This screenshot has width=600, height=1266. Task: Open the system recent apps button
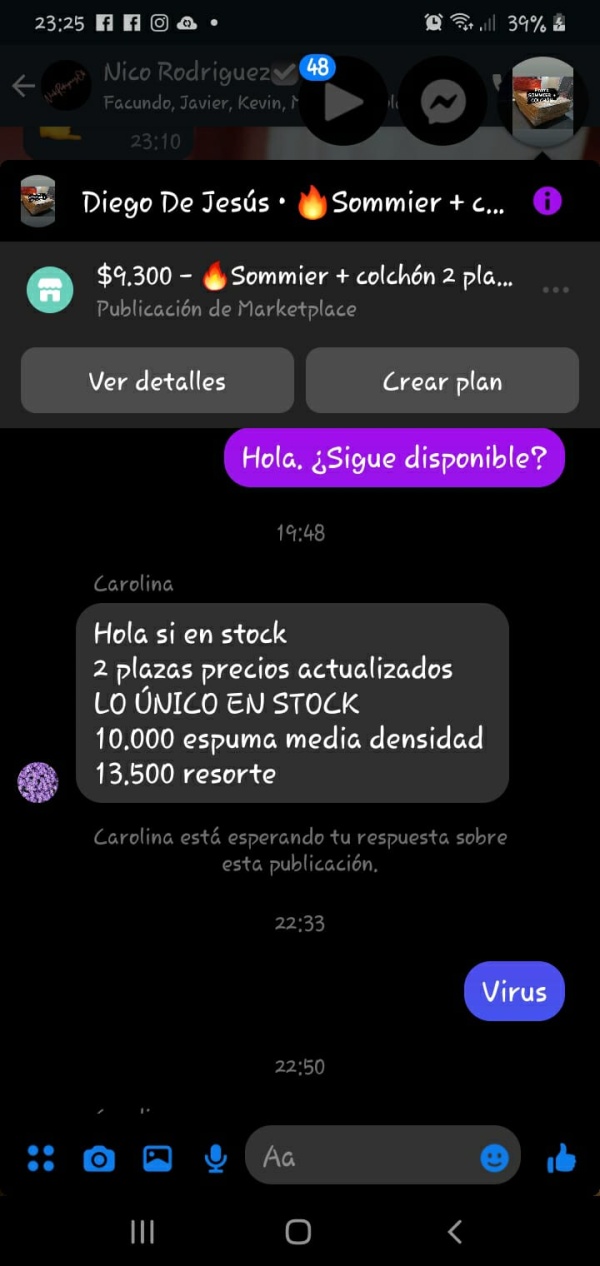click(143, 1231)
